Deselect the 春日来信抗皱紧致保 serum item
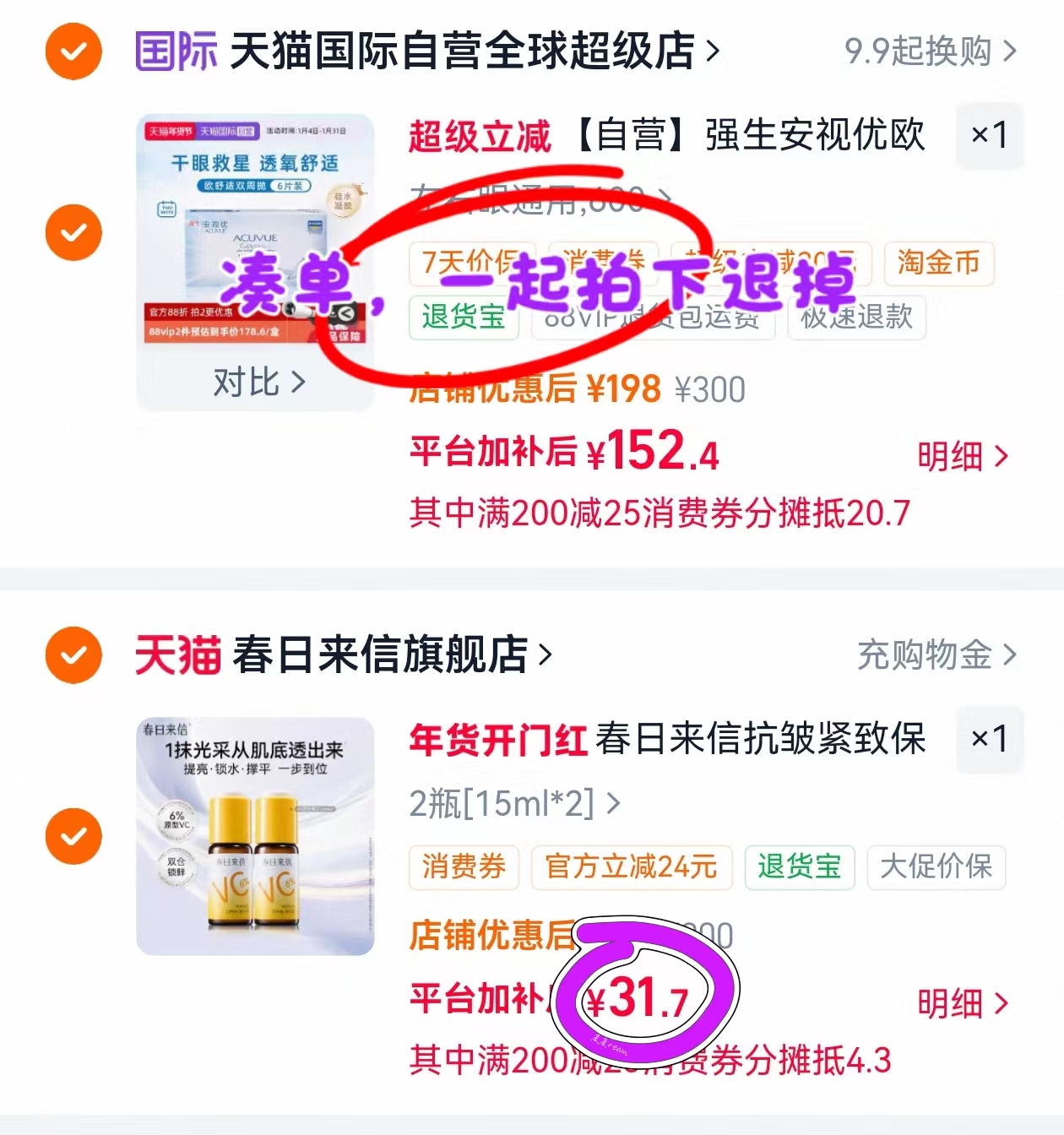The width and height of the screenshot is (1064, 1135). tap(73, 835)
